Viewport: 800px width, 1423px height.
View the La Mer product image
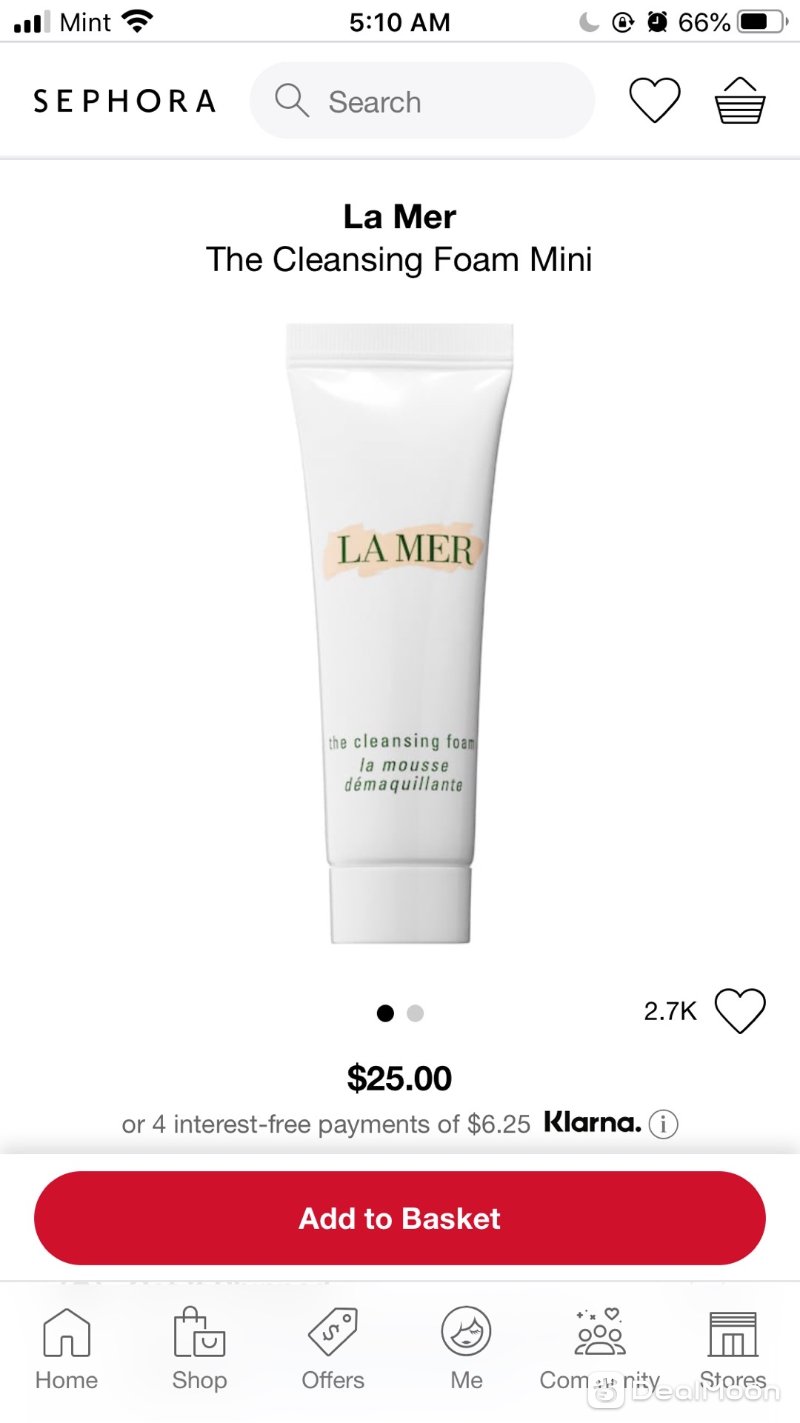click(x=400, y=632)
